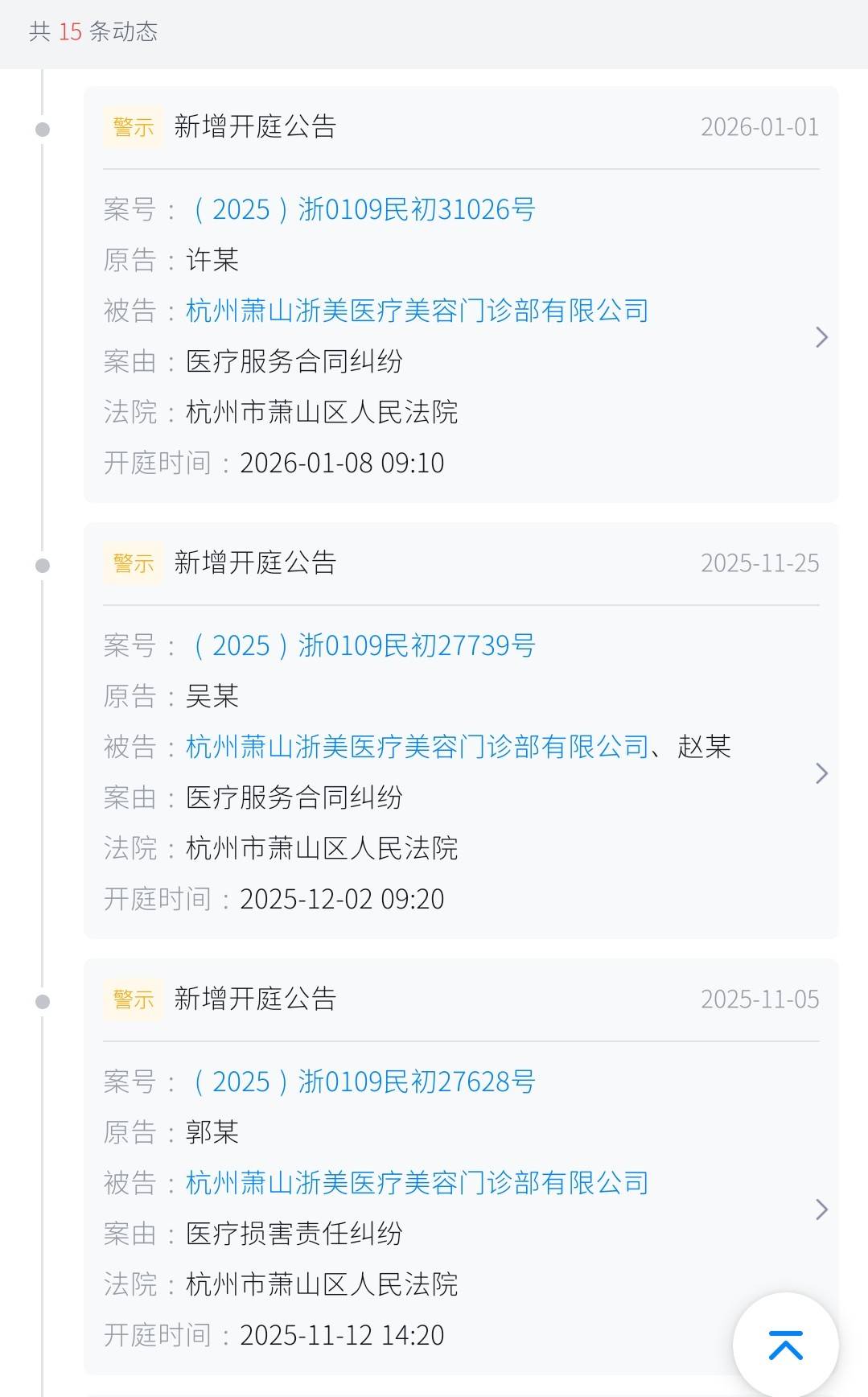Expand the 2025-11-25 hearing notice chevron
This screenshot has width=868, height=1397.
pos(821,773)
